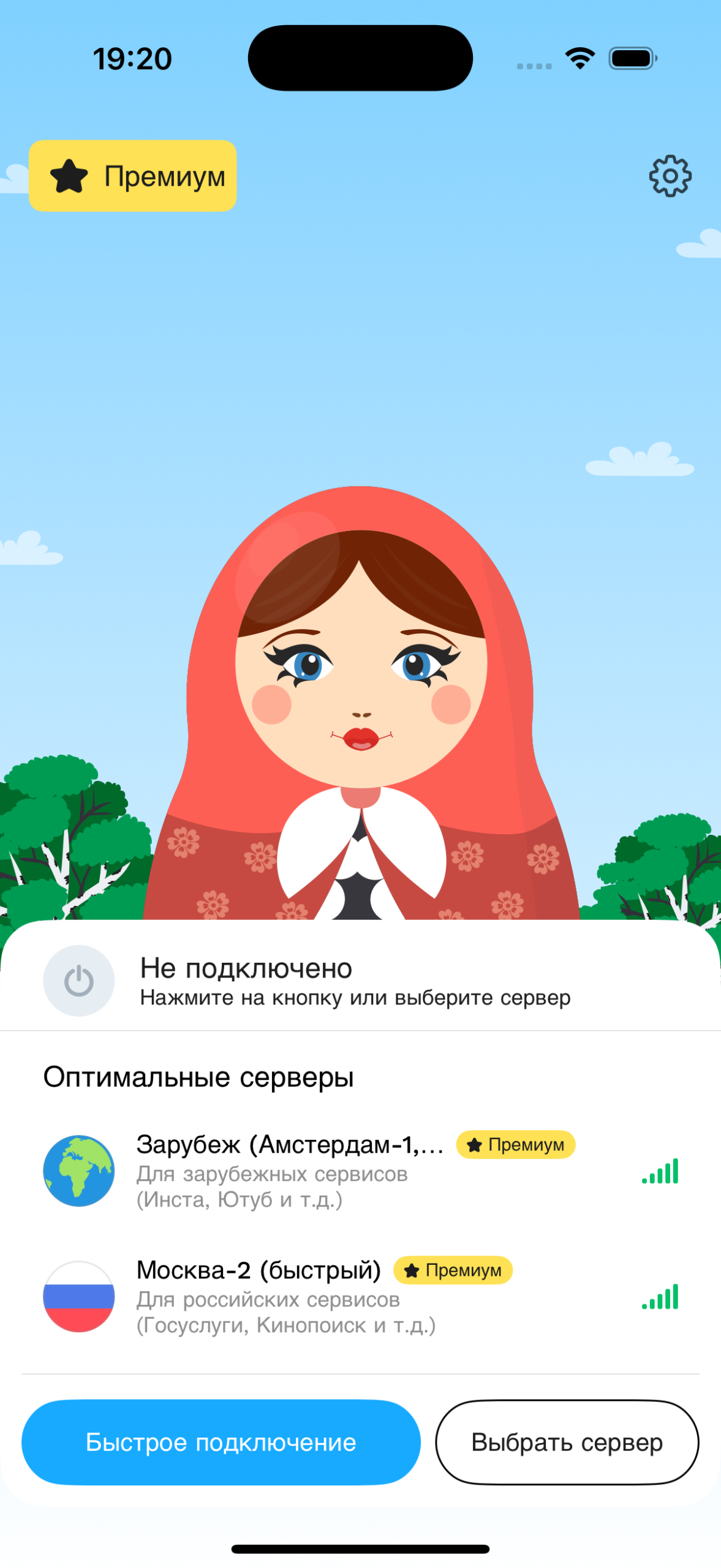Start Быстрое подключение
Screen dimensions: 721x1568
[x=221, y=1442]
